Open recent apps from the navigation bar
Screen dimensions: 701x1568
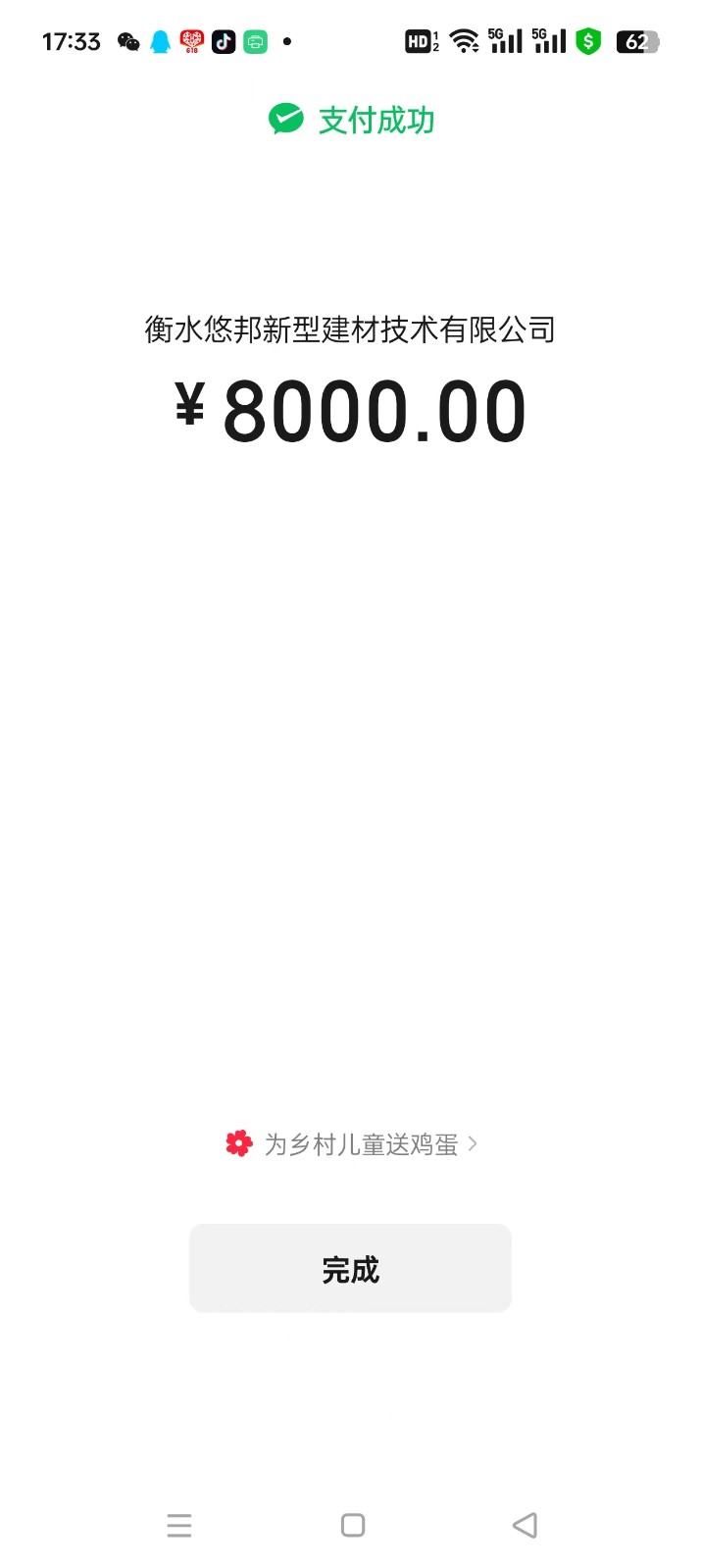(179, 1525)
